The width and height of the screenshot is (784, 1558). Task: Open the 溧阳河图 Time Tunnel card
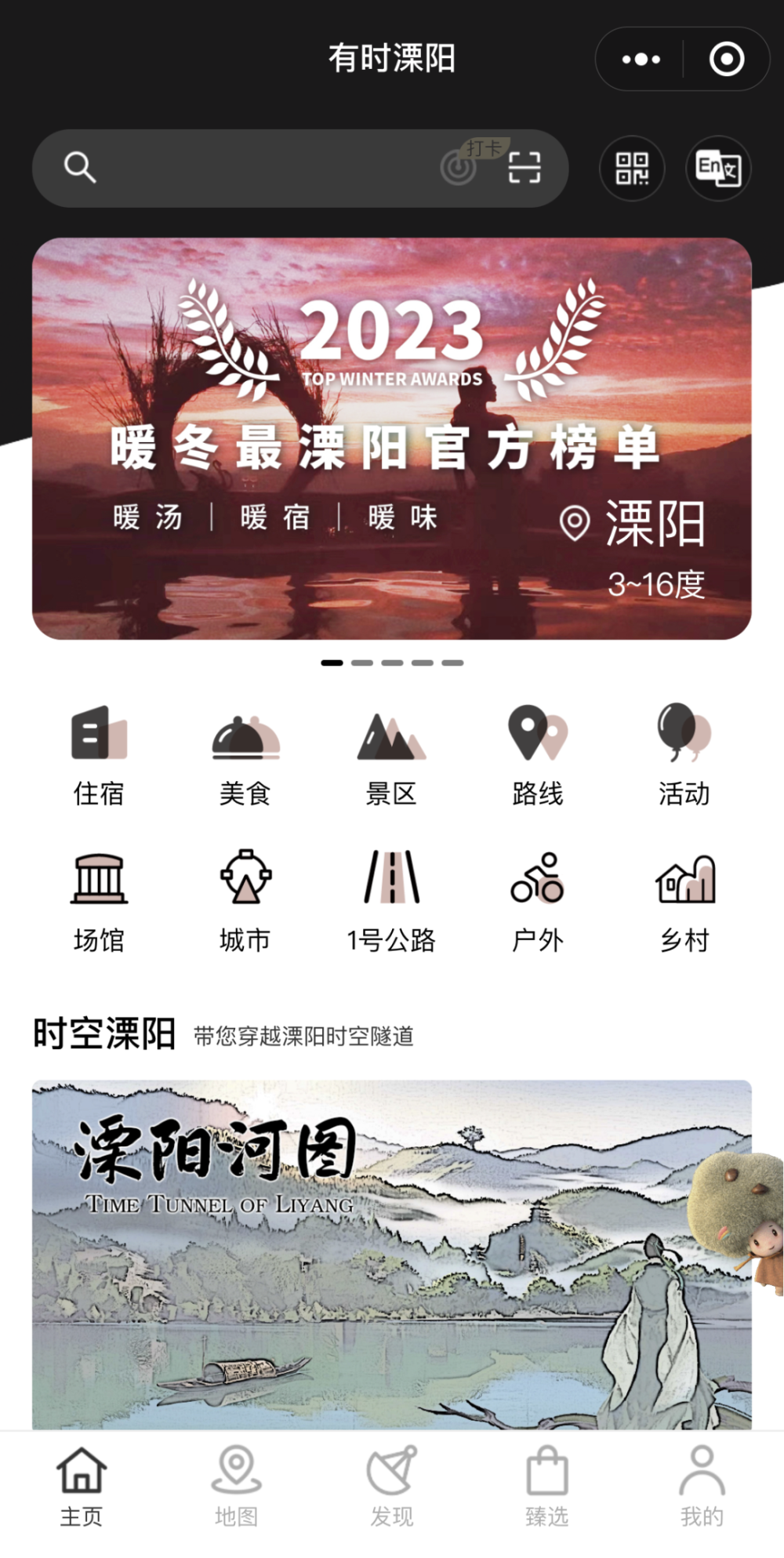391,1253
